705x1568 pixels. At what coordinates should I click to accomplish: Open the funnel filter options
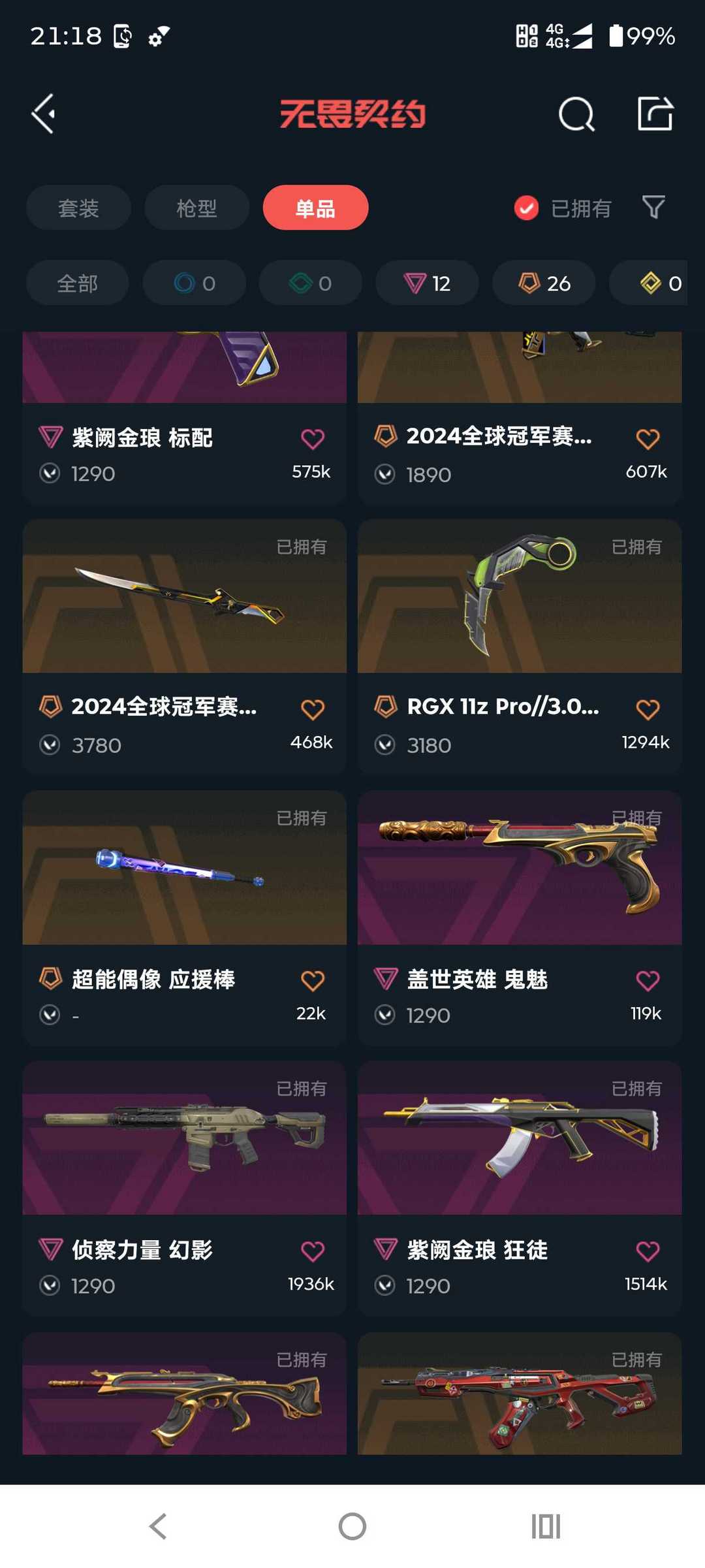[x=653, y=208]
